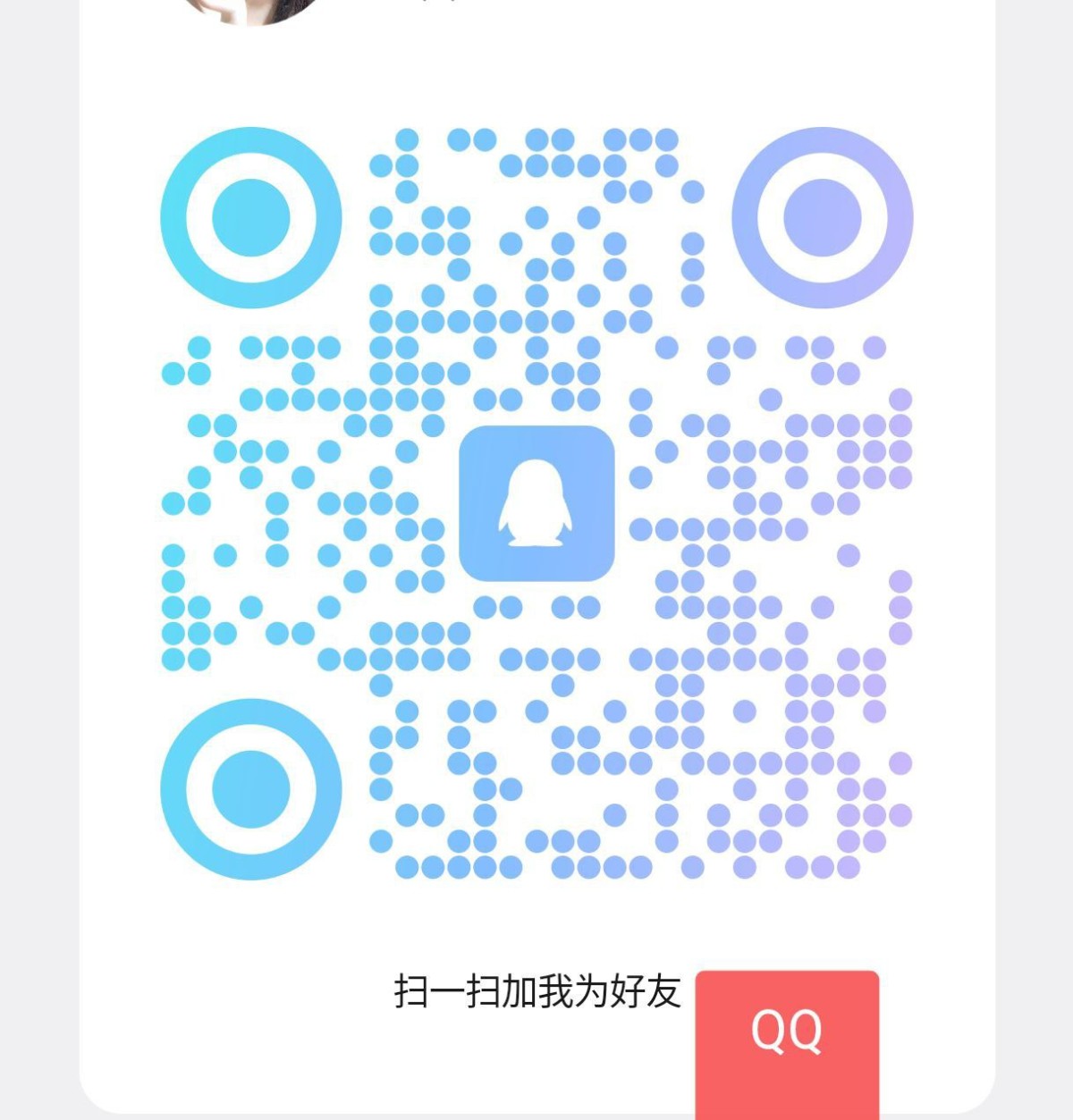
Task: Click the inner circle of the top-left finder pattern
Action: point(251,217)
